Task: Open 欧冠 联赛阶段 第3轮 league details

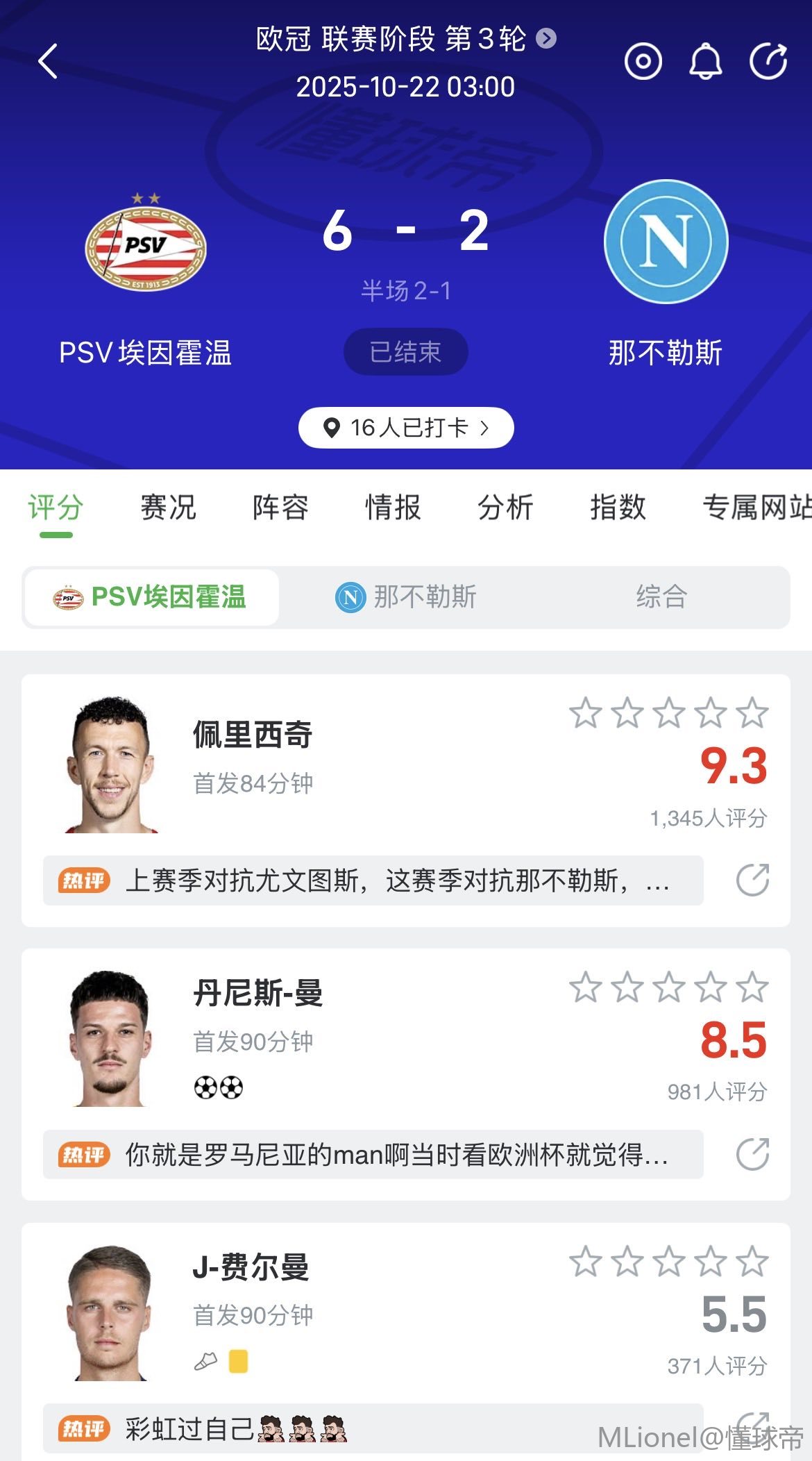Action: 405,39
